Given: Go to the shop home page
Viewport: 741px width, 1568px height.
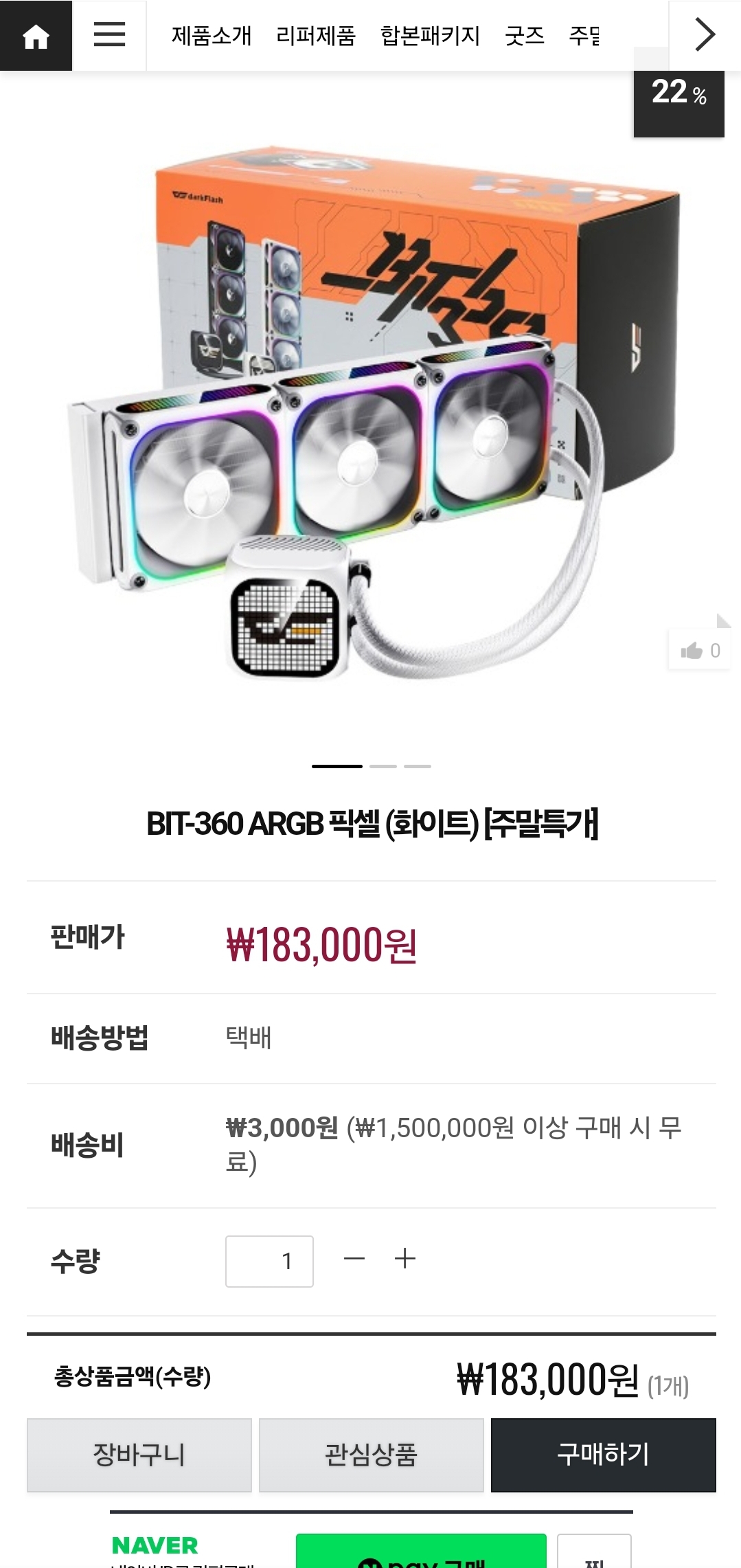Looking at the screenshot, I should point(36,36).
